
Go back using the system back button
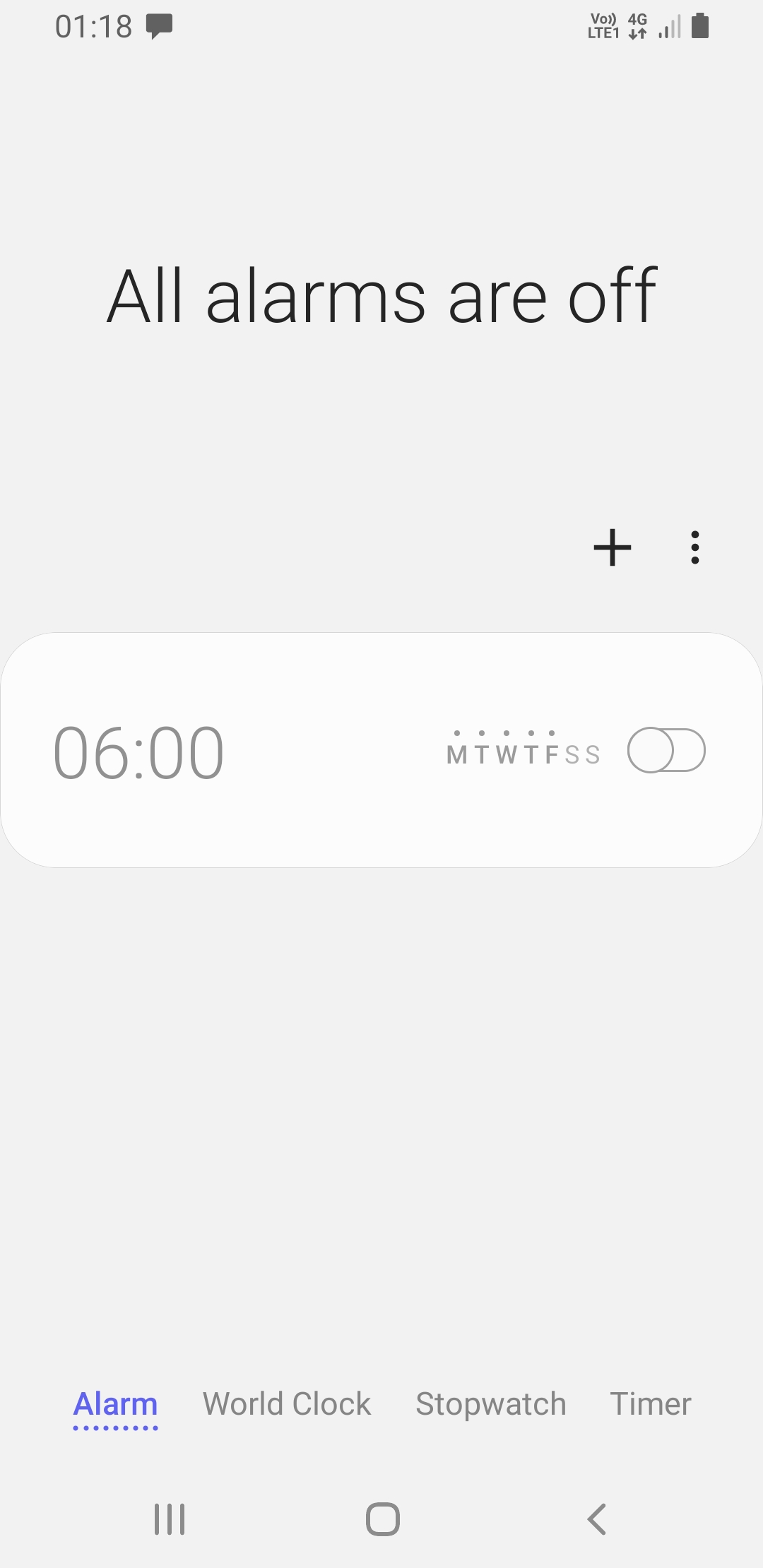tap(597, 1519)
